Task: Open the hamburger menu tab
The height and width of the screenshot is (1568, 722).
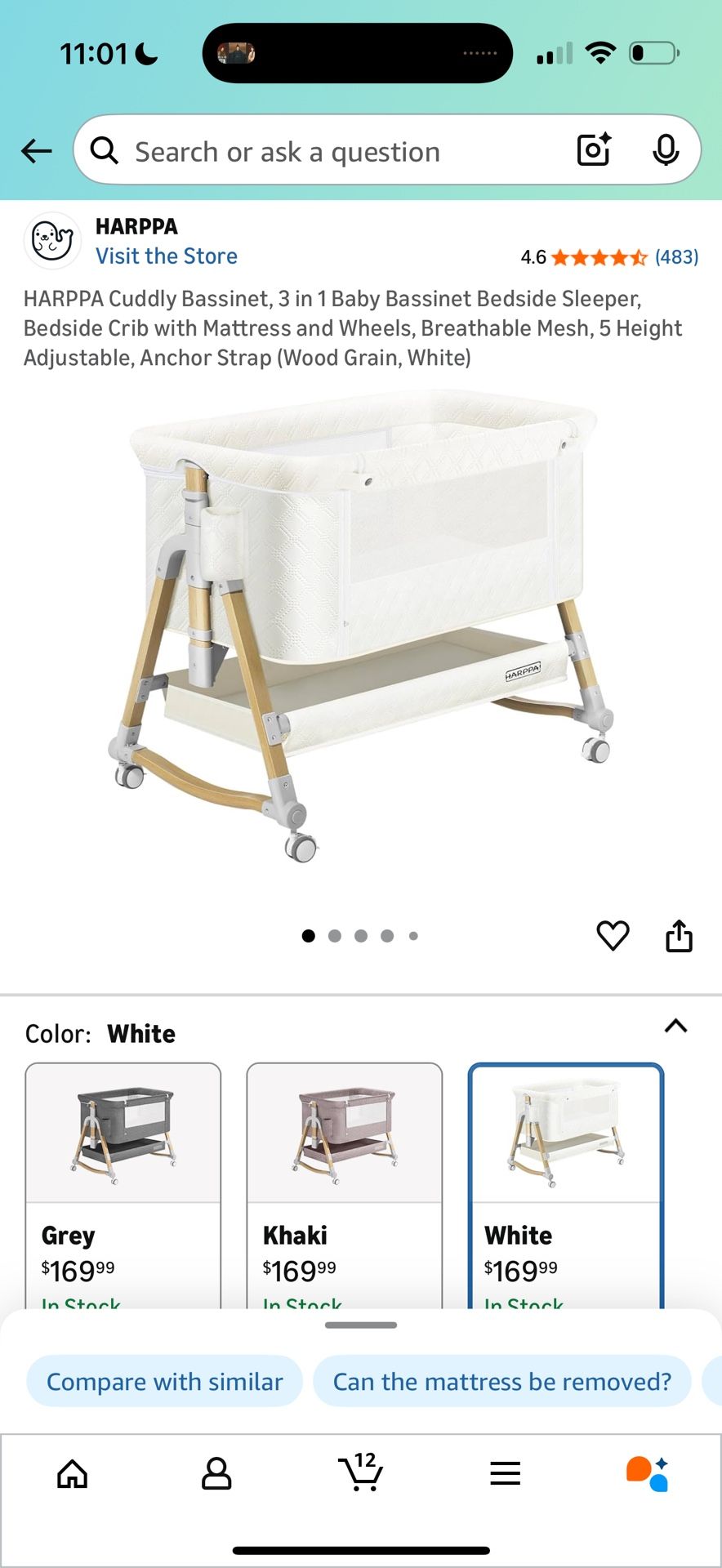Action: coord(506,1473)
